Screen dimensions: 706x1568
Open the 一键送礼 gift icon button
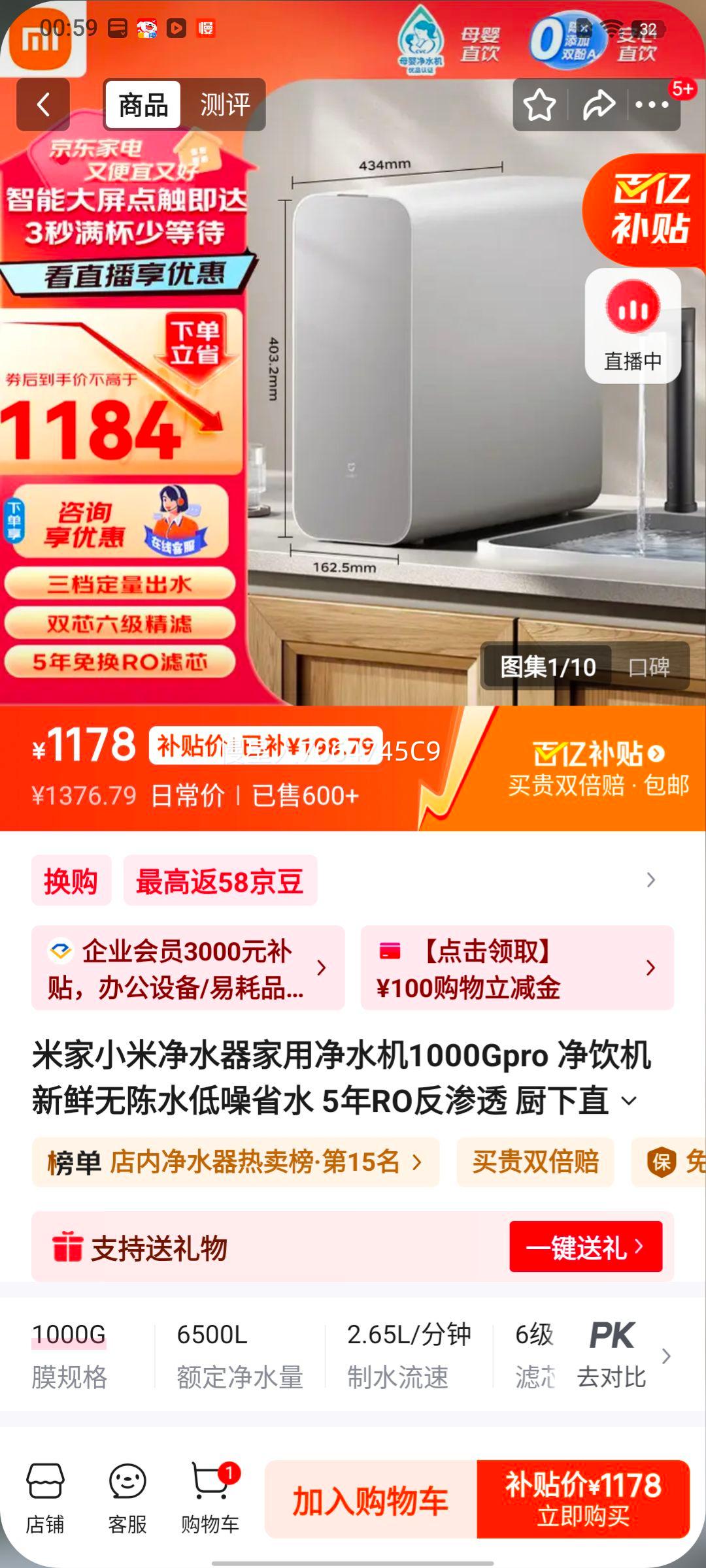tap(586, 1246)
